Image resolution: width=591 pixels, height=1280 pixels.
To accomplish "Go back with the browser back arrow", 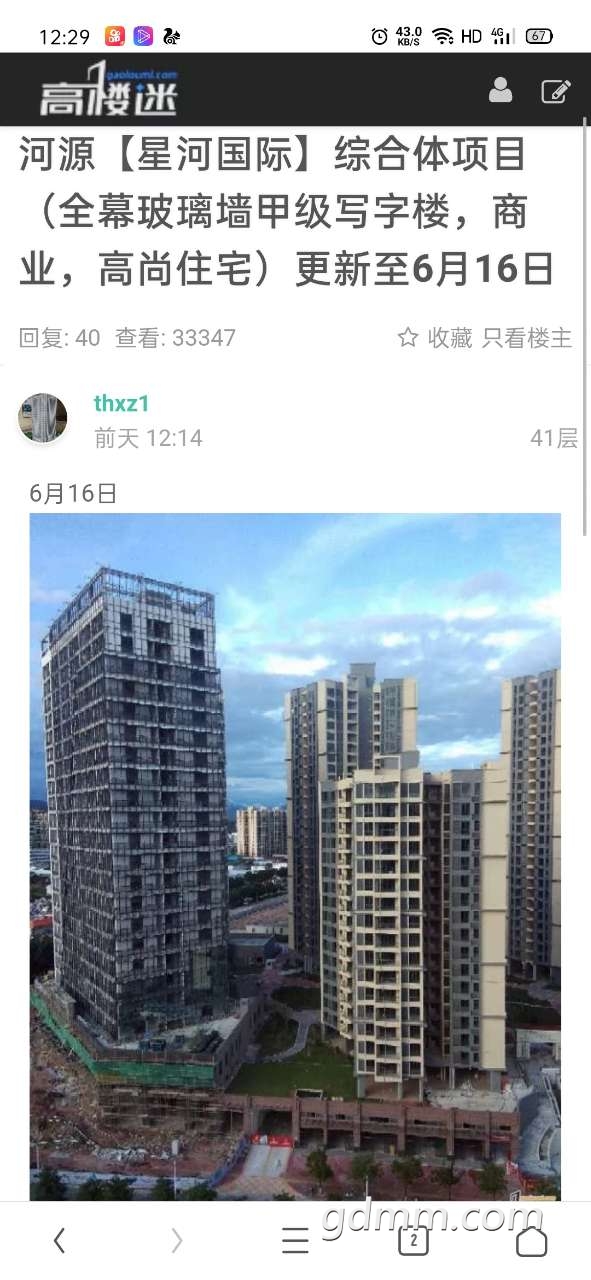I will 59,1241.
